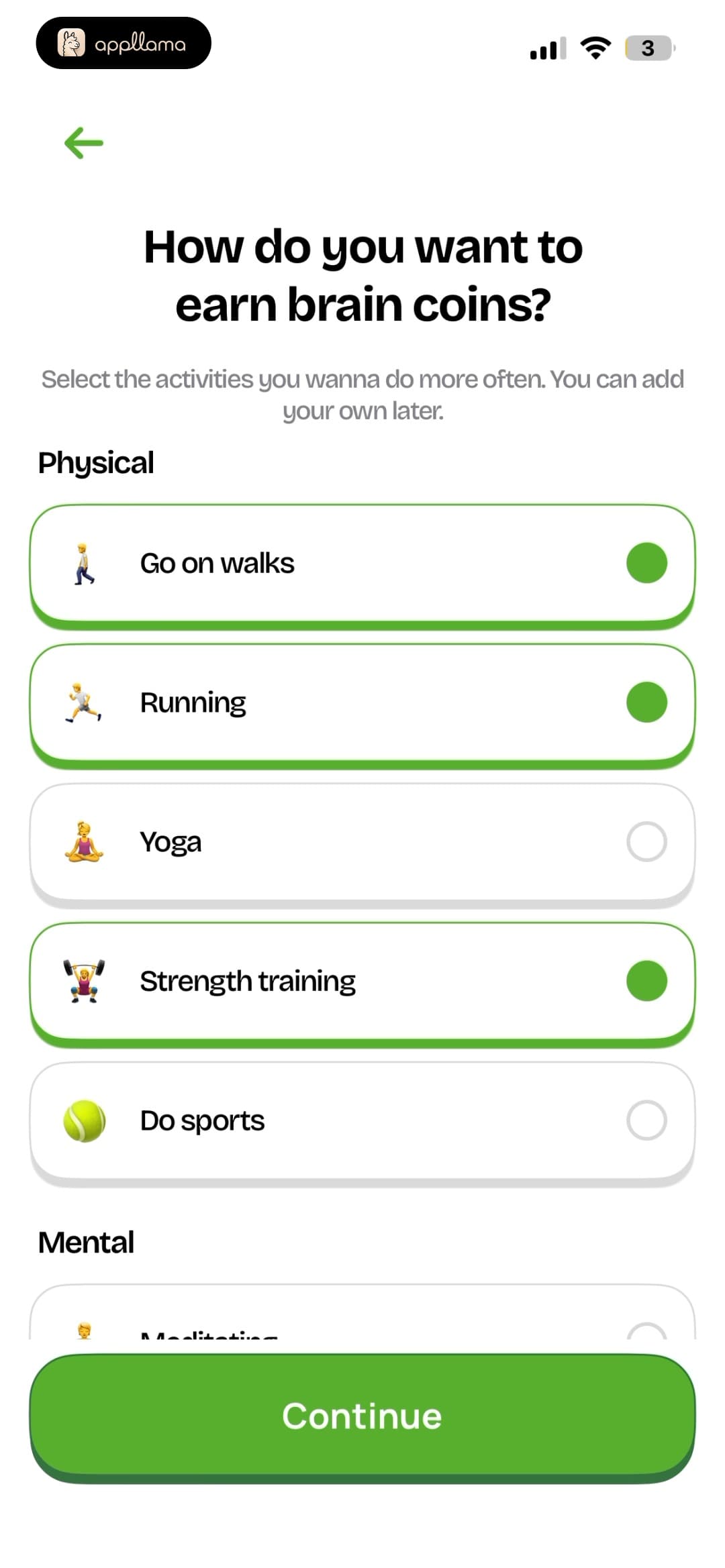
Task: Choose the Do sports activity
Action: pyautogui.click(x=362, y=1123)
